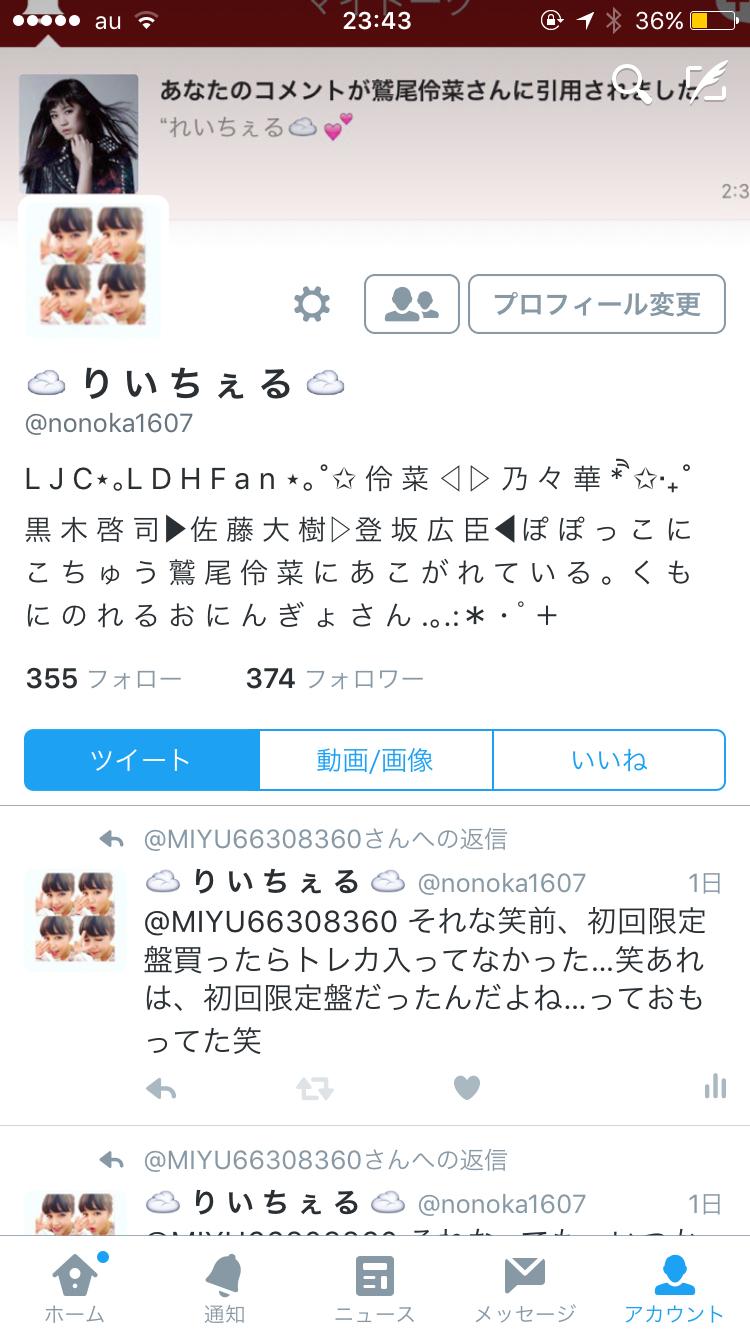Reply to the 初回限定盤 tweet
Viewport: 750px width, 1334px height.
(161, 1088)
